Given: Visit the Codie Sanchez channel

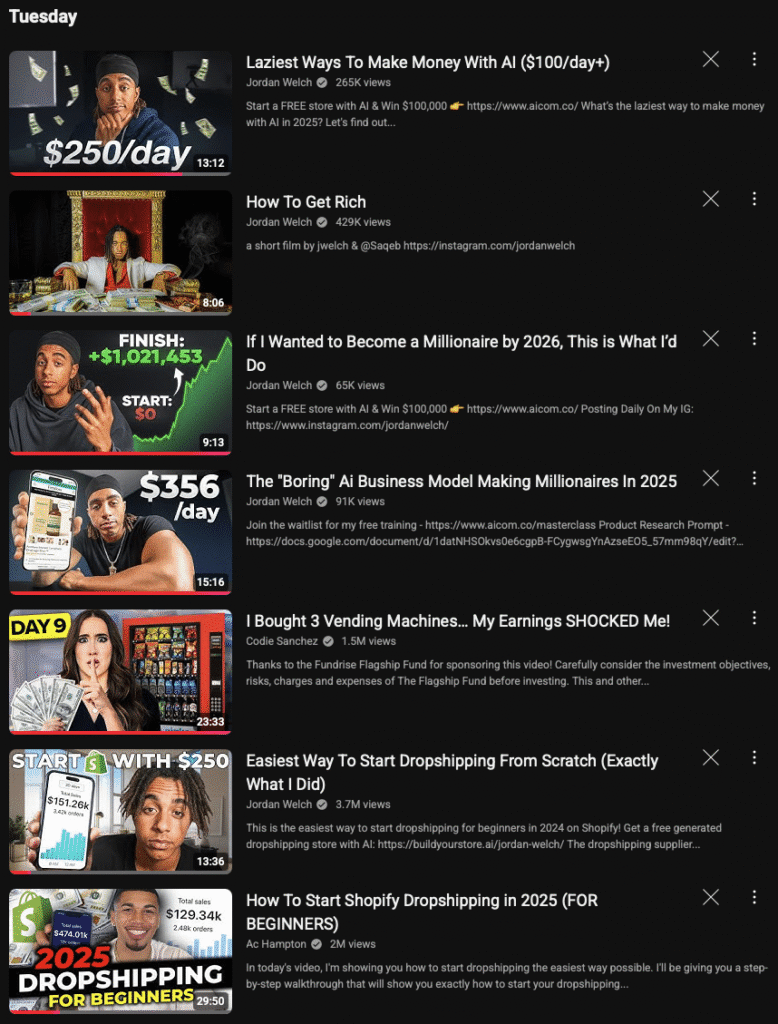Looking at the screenshot, I should (282, 641).
